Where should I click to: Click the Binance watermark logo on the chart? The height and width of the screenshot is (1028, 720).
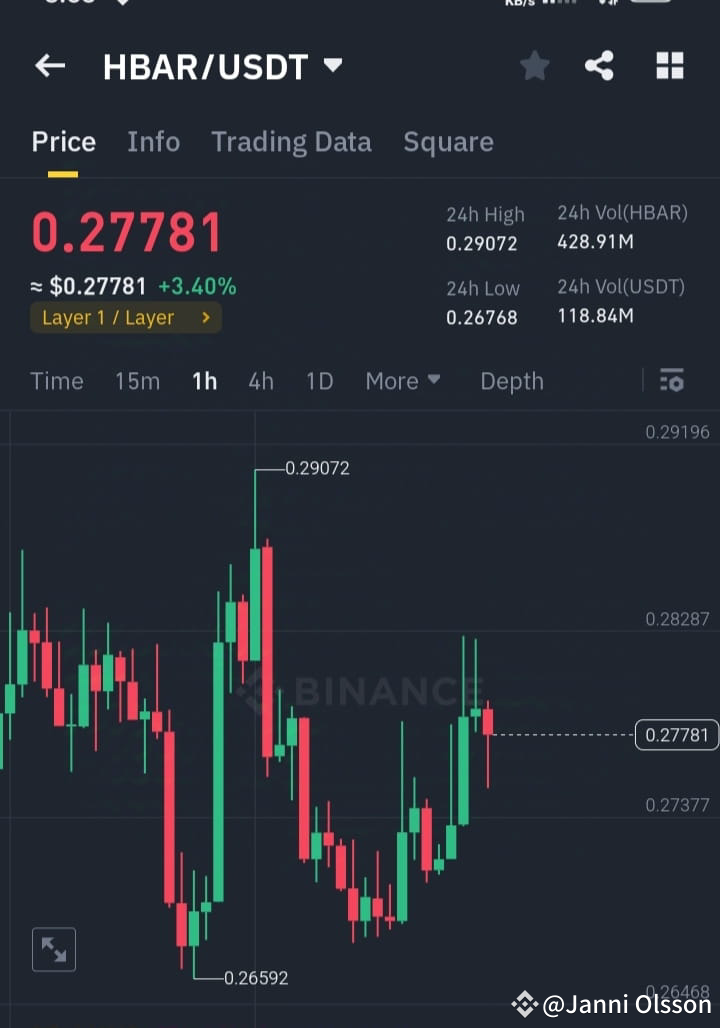point(370,690)
